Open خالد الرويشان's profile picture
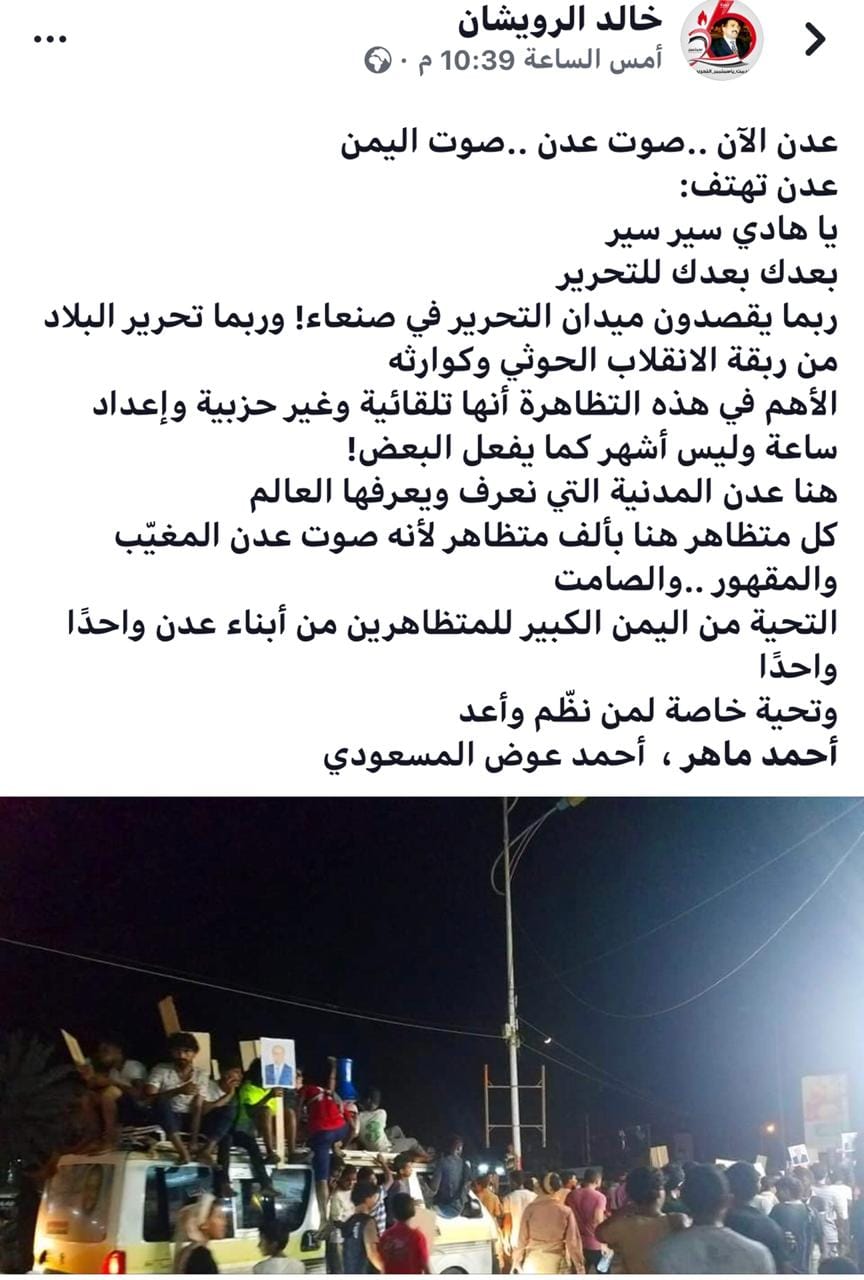 tap(722, 40)
